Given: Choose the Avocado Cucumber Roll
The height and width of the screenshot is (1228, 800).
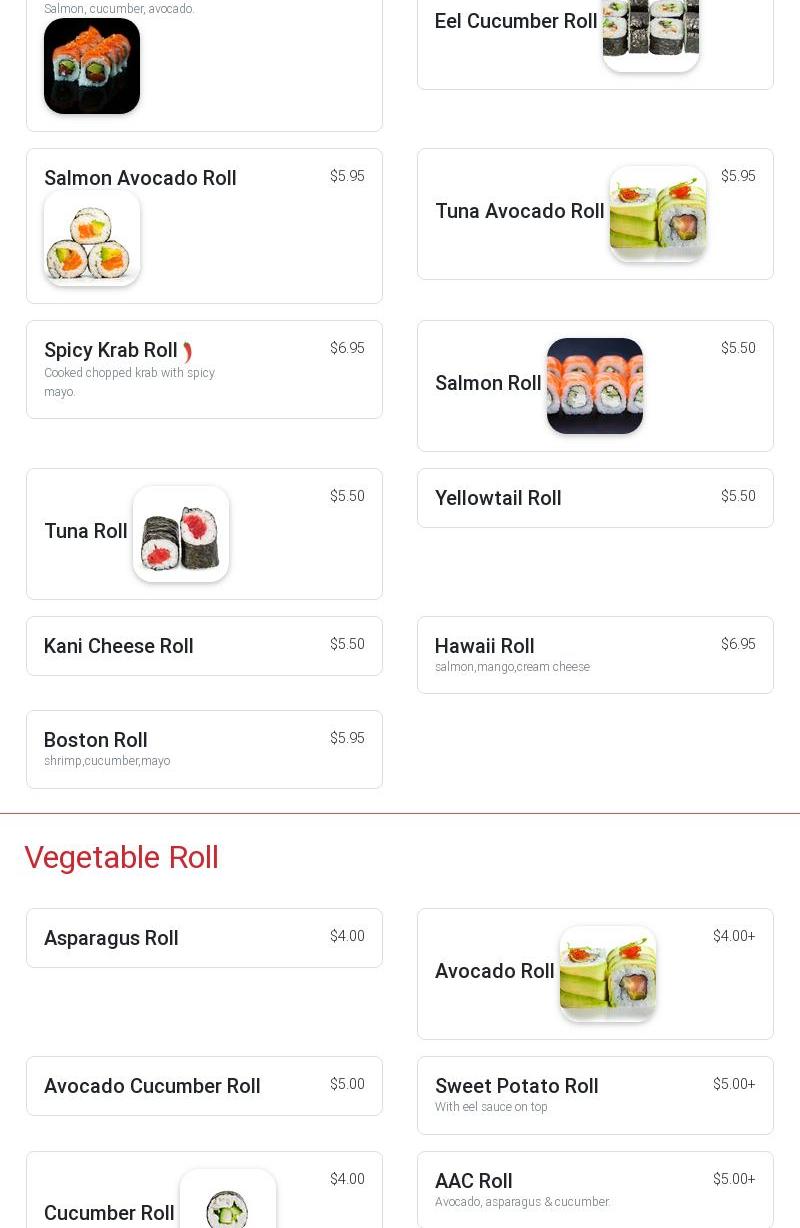Looking at the screenshot, I should point(204,1086).
